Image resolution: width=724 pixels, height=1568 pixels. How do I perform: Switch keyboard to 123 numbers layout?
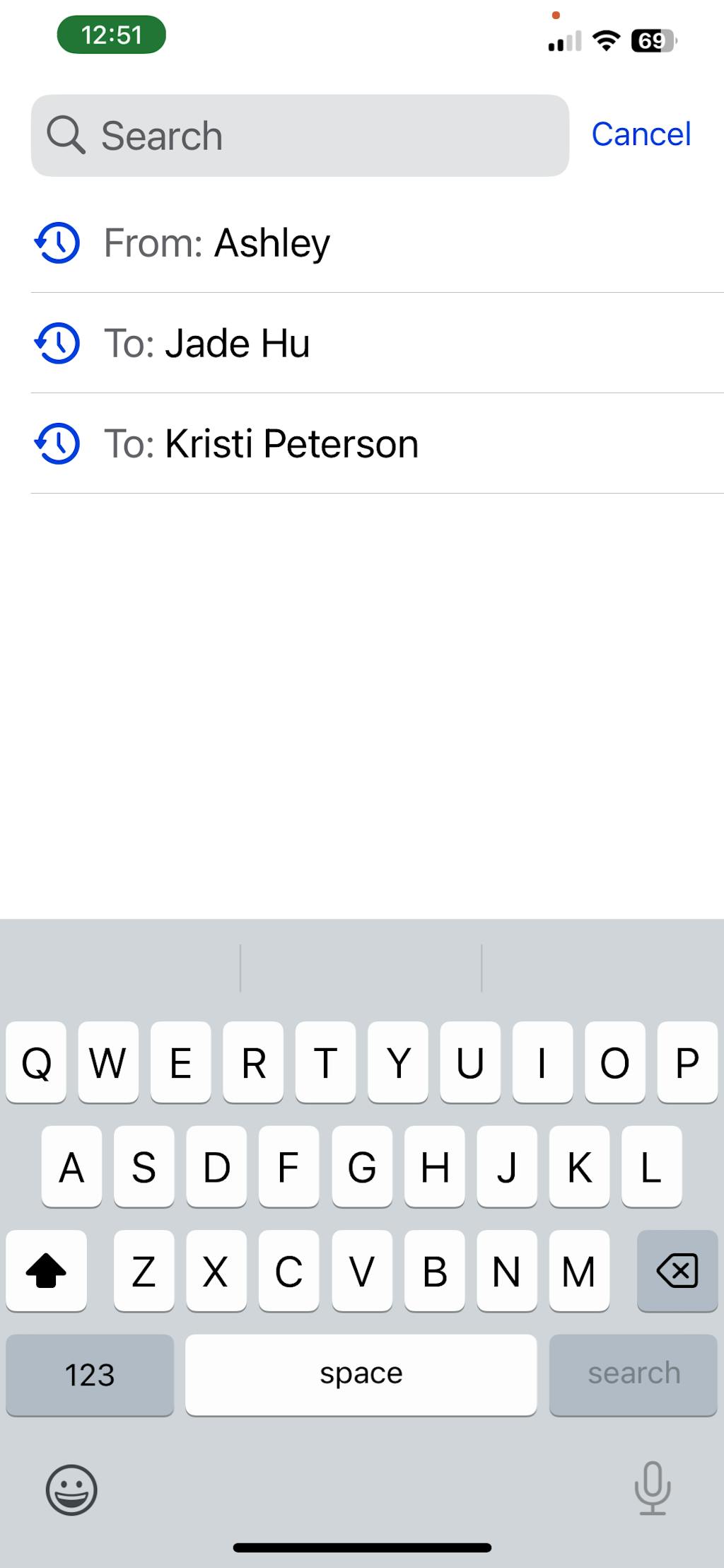pyautogui.click(x=90, y=1375)
